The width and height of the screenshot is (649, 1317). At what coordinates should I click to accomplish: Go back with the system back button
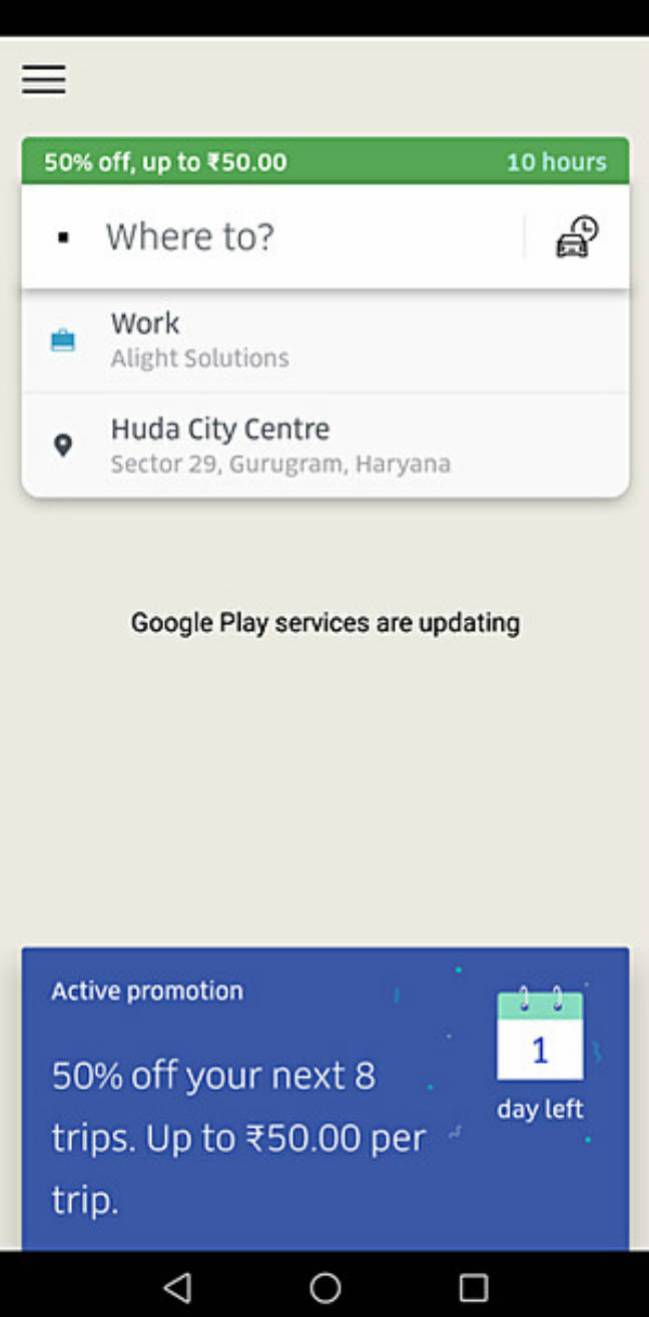[x=177, y=1286]
